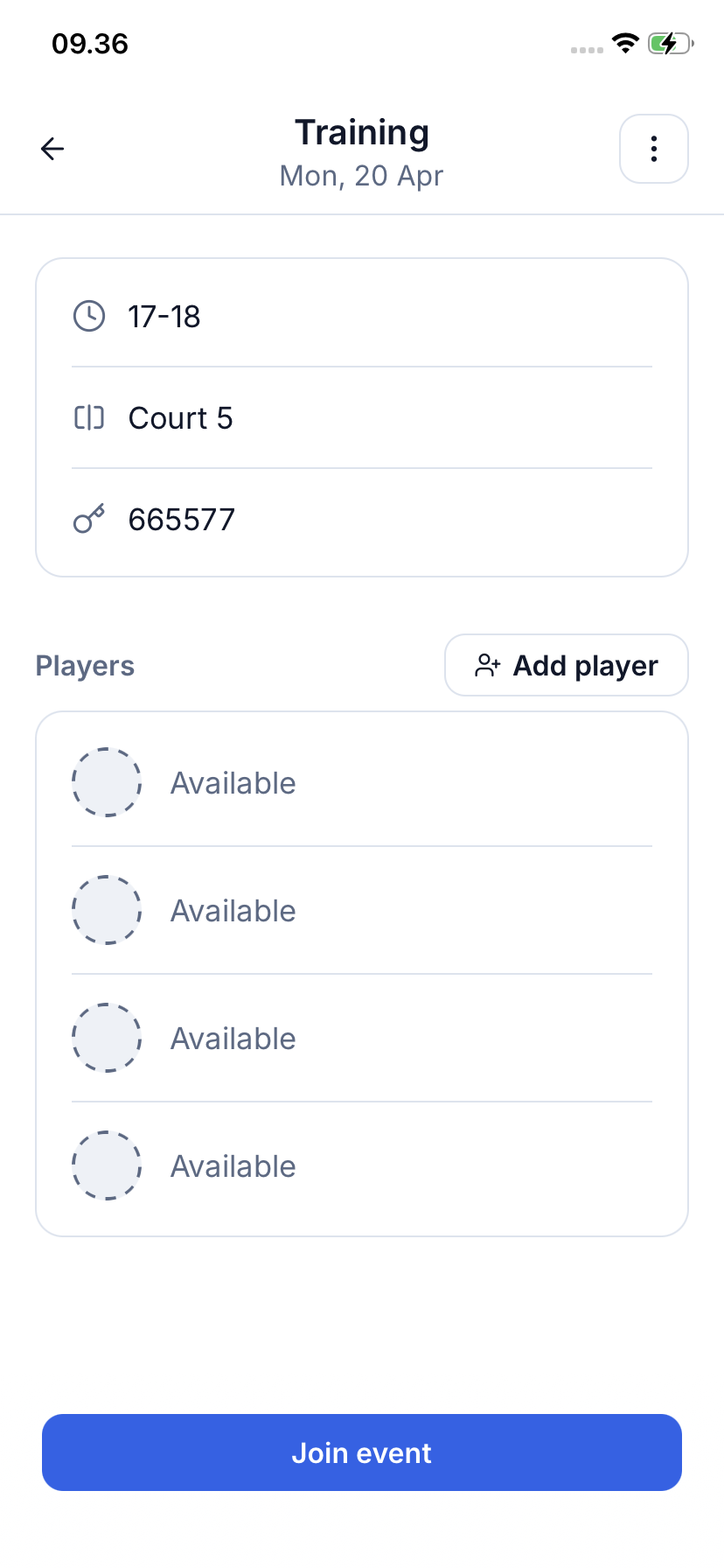
Task: Tap the Add player button
Action: tap(566, 665)
